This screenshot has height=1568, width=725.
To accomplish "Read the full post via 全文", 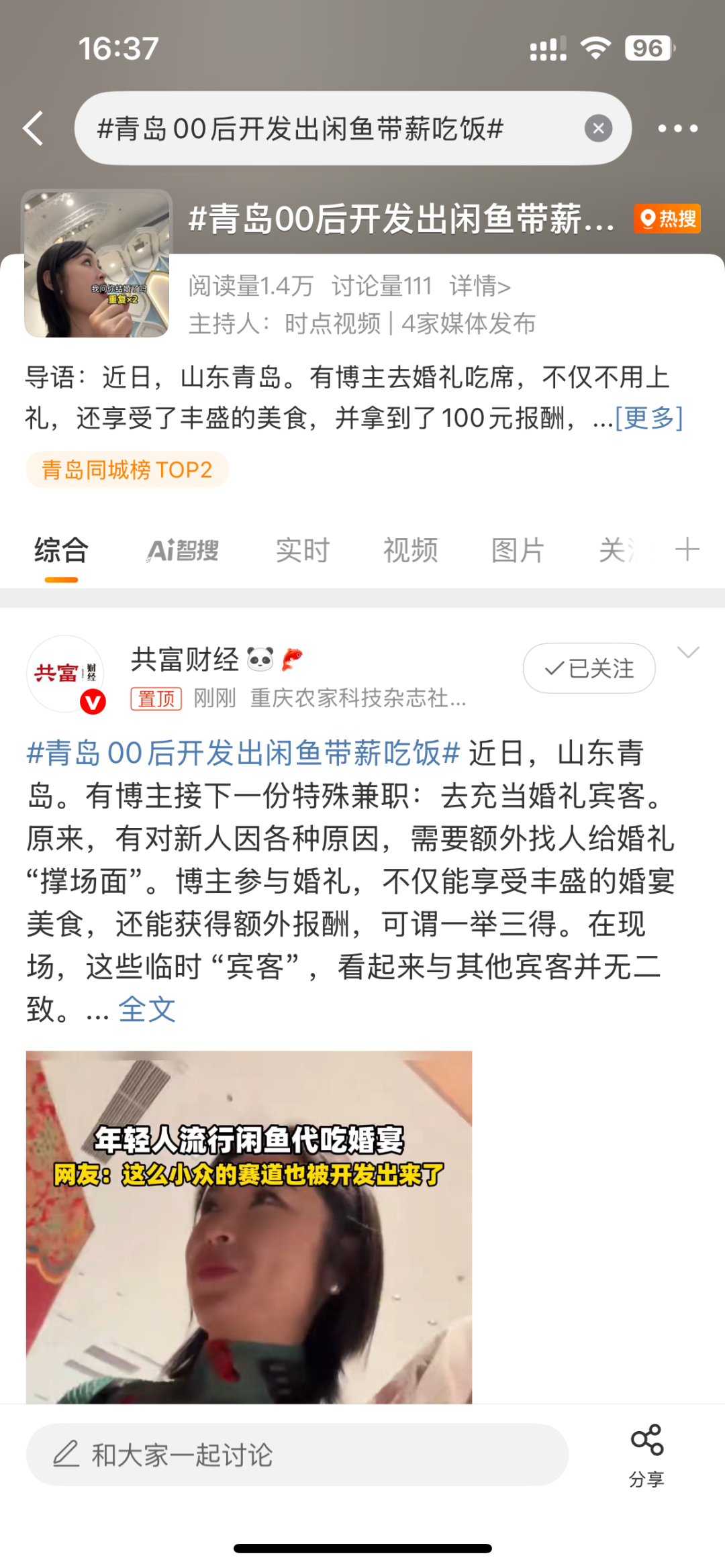I will pos(147,1009).
